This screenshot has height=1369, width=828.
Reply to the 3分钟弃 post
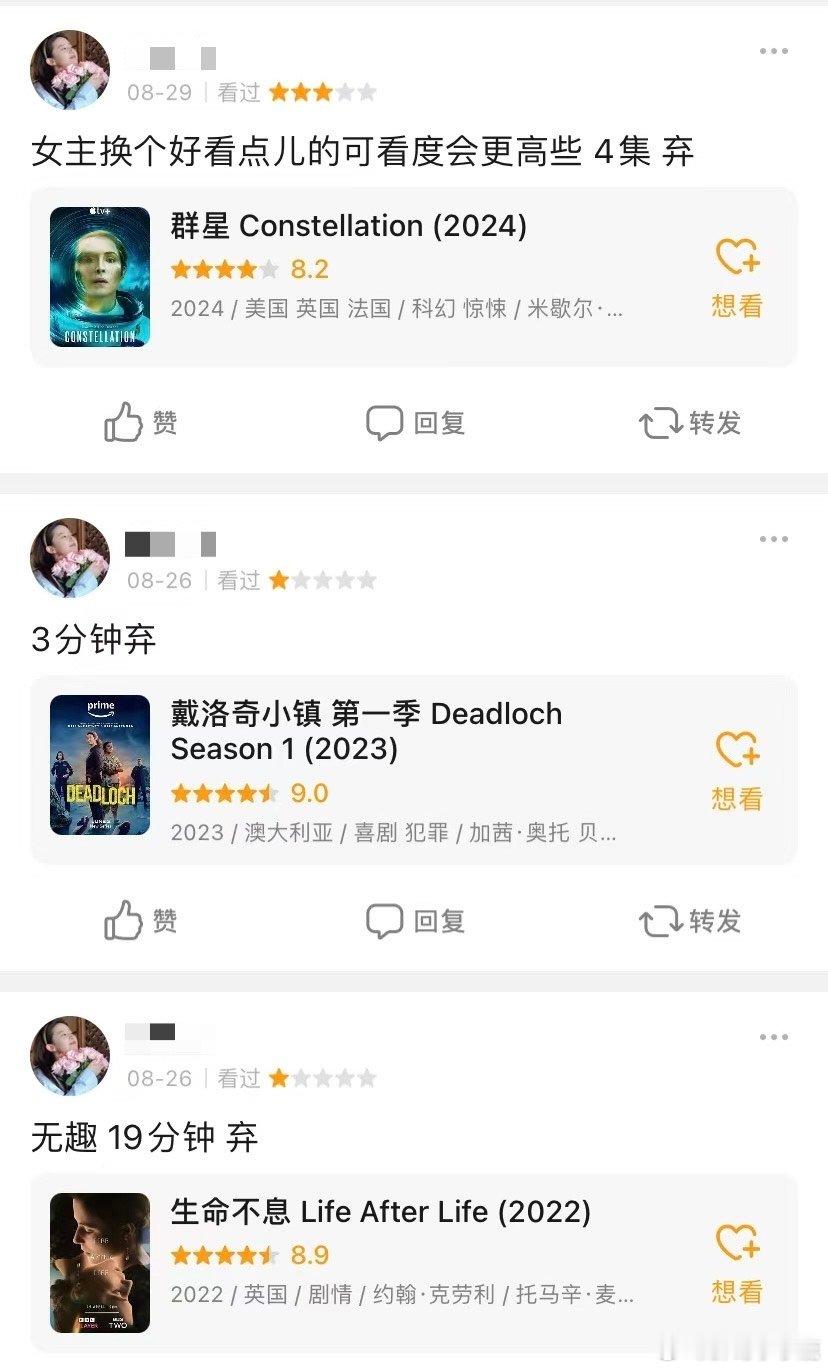415,921
